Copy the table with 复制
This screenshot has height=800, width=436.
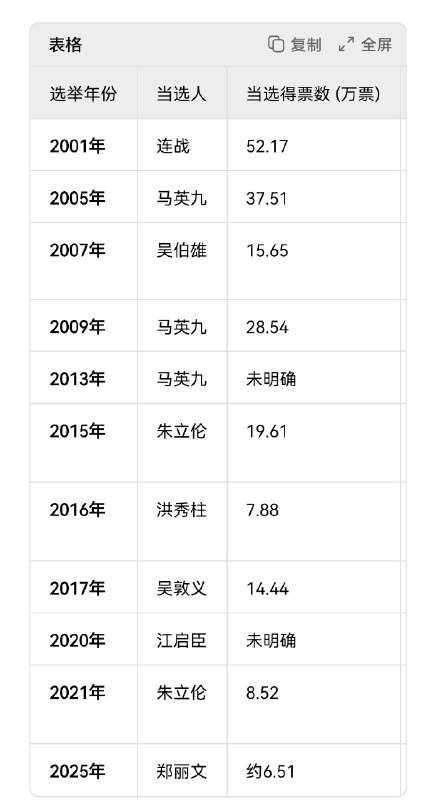point(295,45)
